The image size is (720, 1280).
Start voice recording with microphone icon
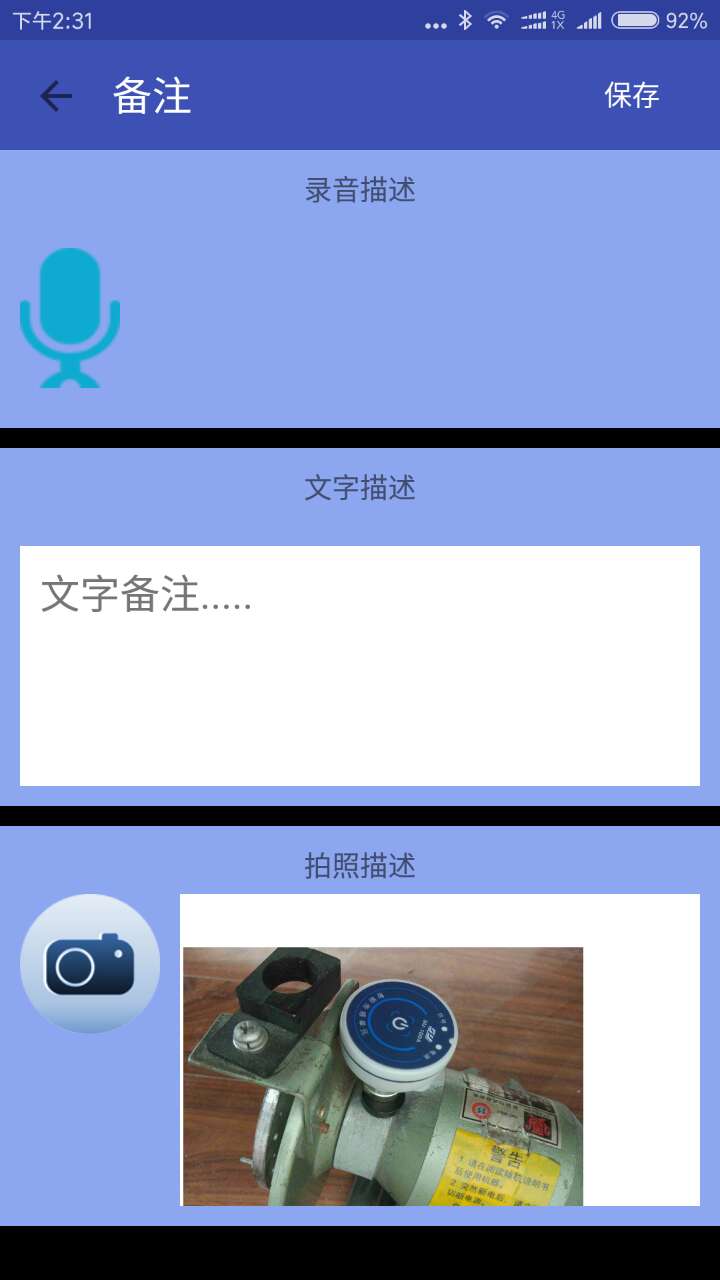pos(70,317)
